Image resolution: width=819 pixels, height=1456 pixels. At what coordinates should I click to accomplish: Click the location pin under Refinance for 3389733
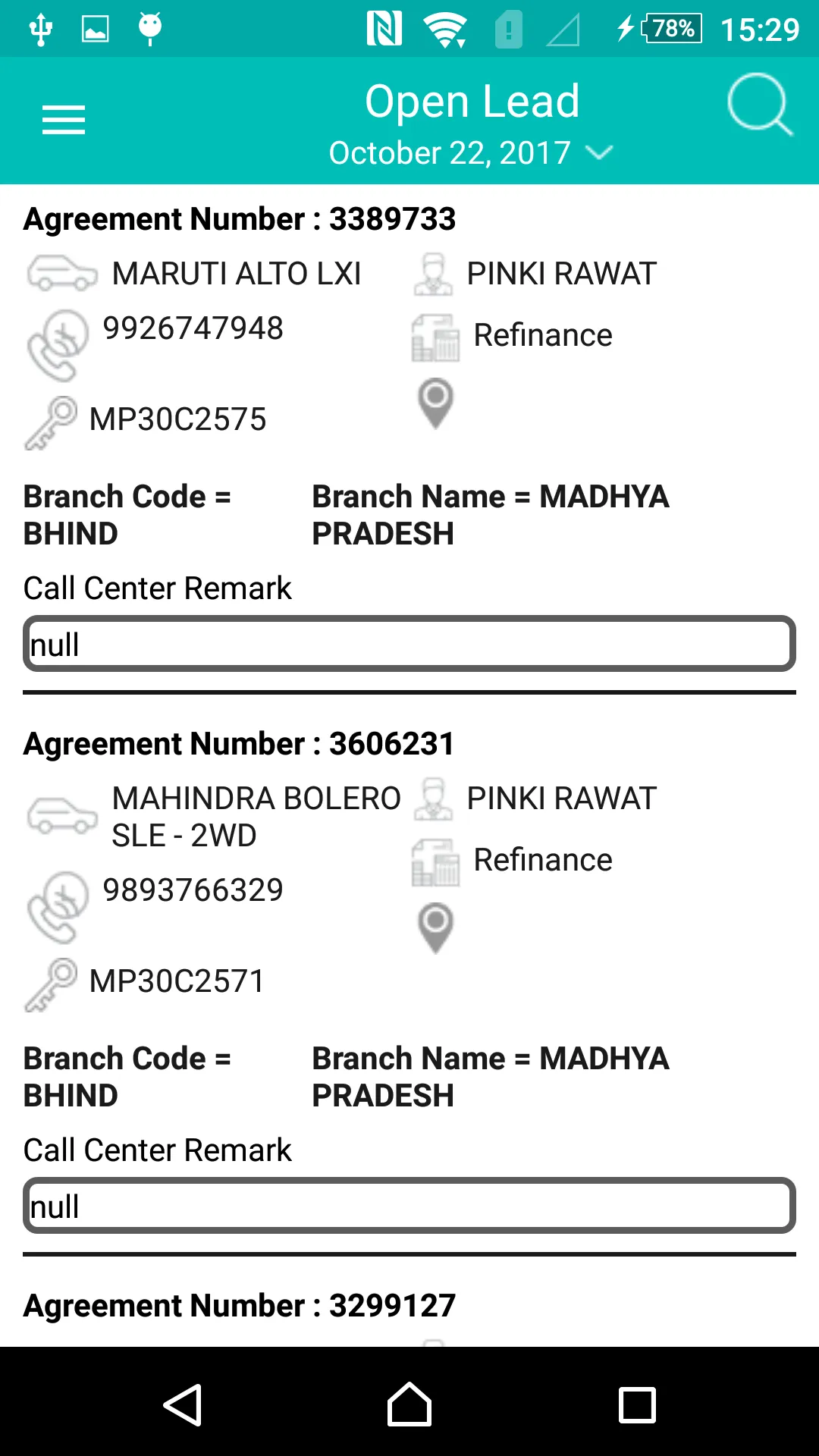[x=435, y=403]
